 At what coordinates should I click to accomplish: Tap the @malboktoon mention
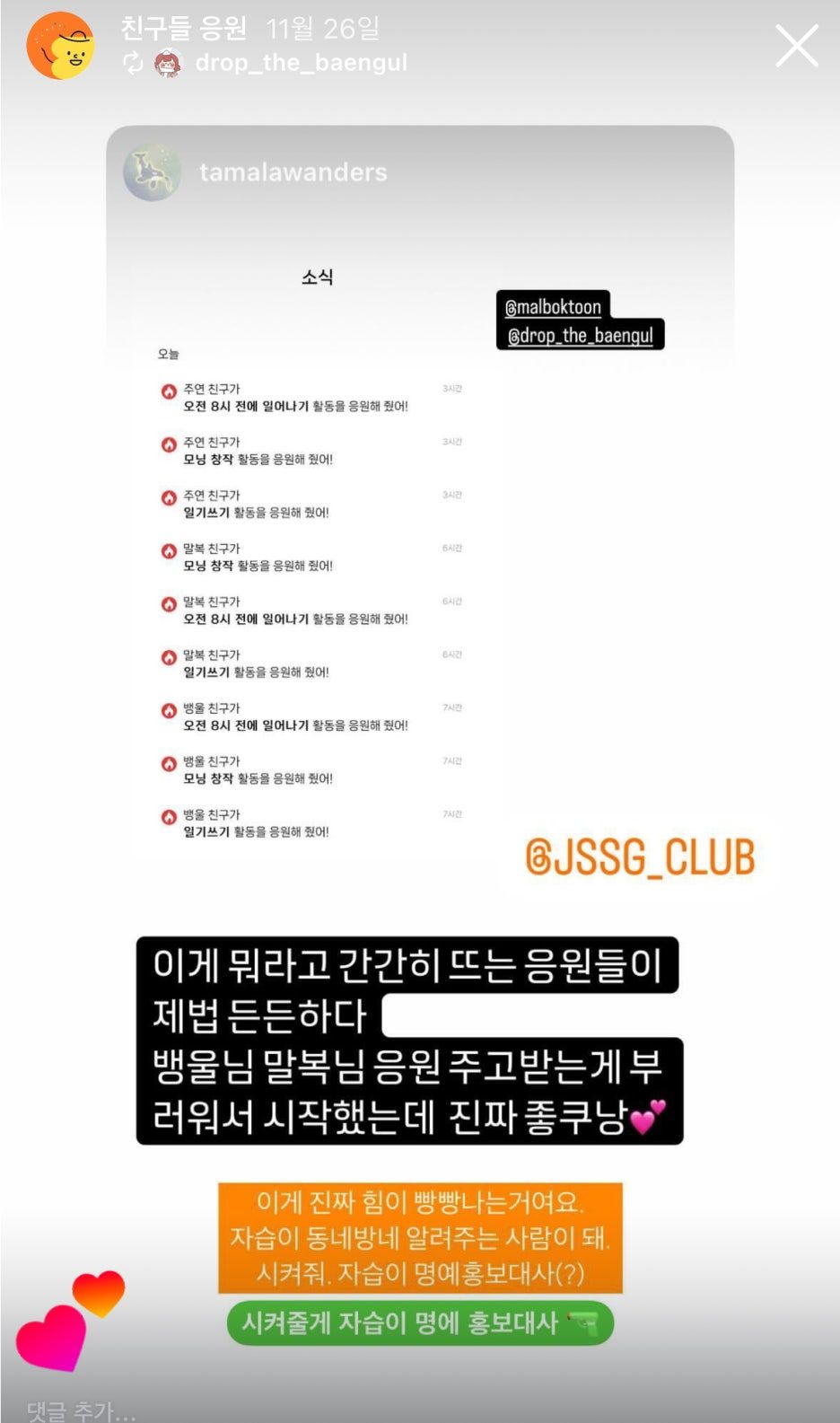tap(553, 307)
